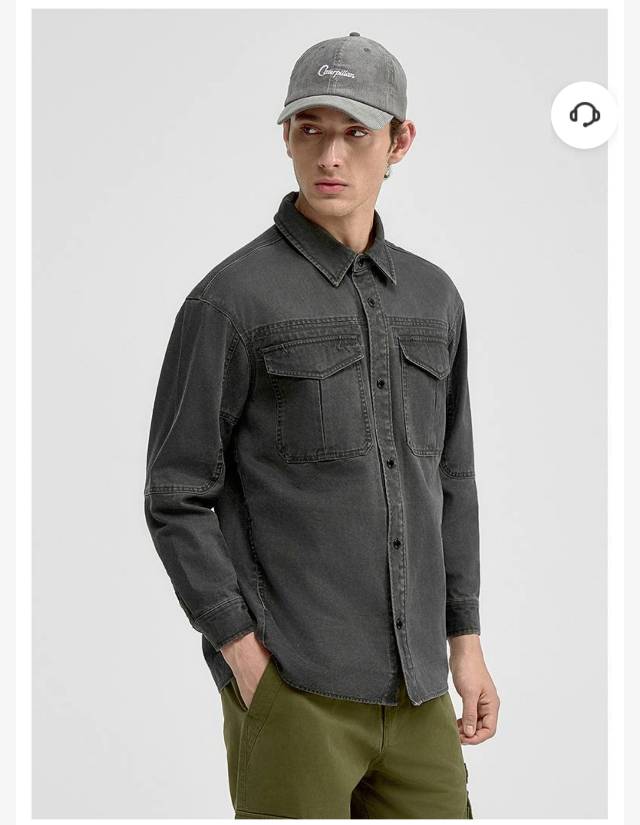
Task: Open customer support via the headset icon
Action: tap(584, 115)
